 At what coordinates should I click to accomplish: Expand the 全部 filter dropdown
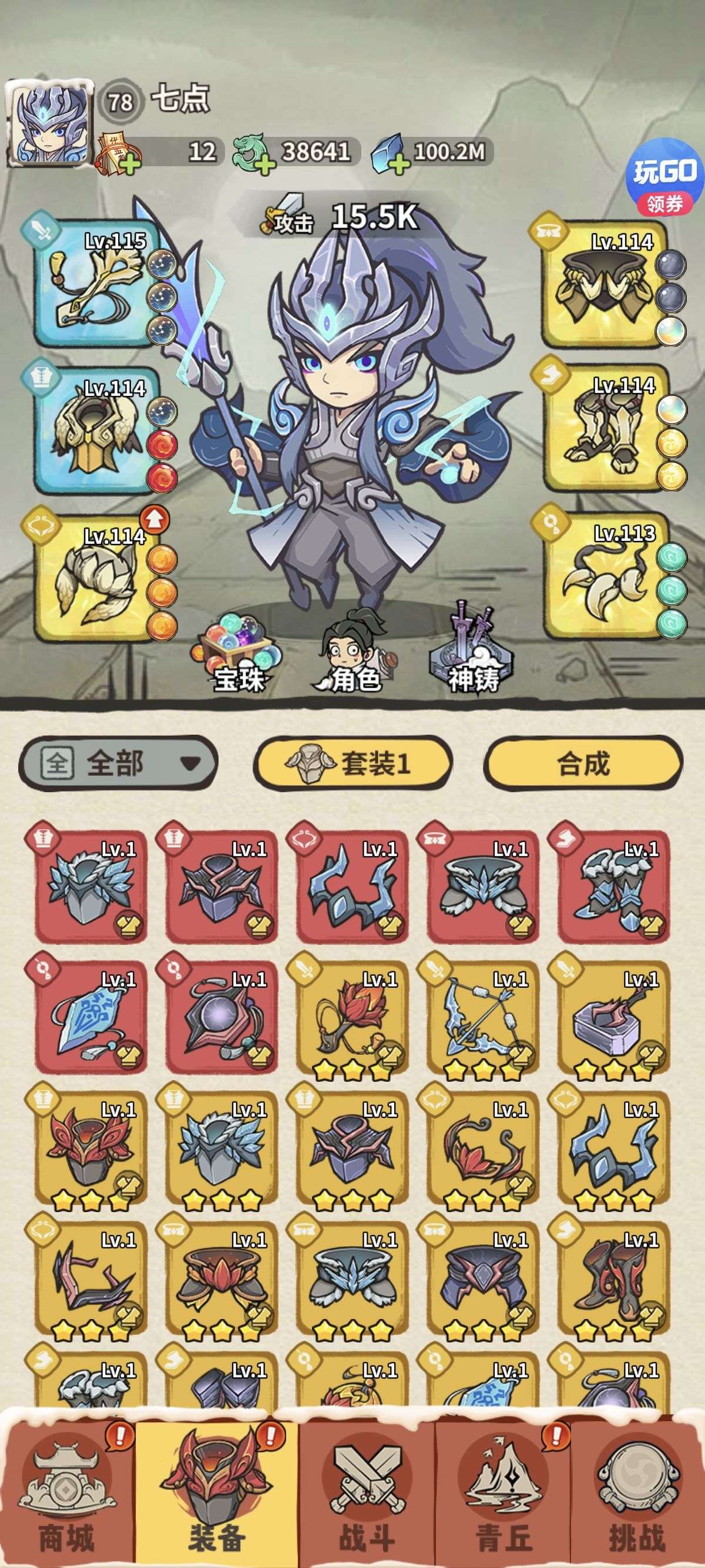click(x=118, y=763)
